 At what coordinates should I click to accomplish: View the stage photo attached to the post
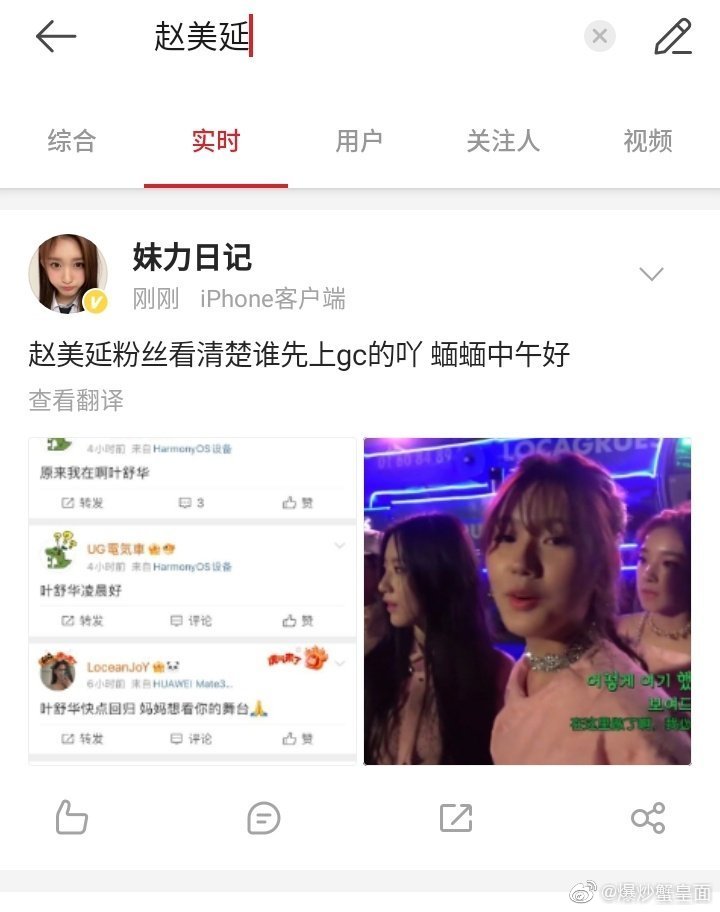coord(527,601)
